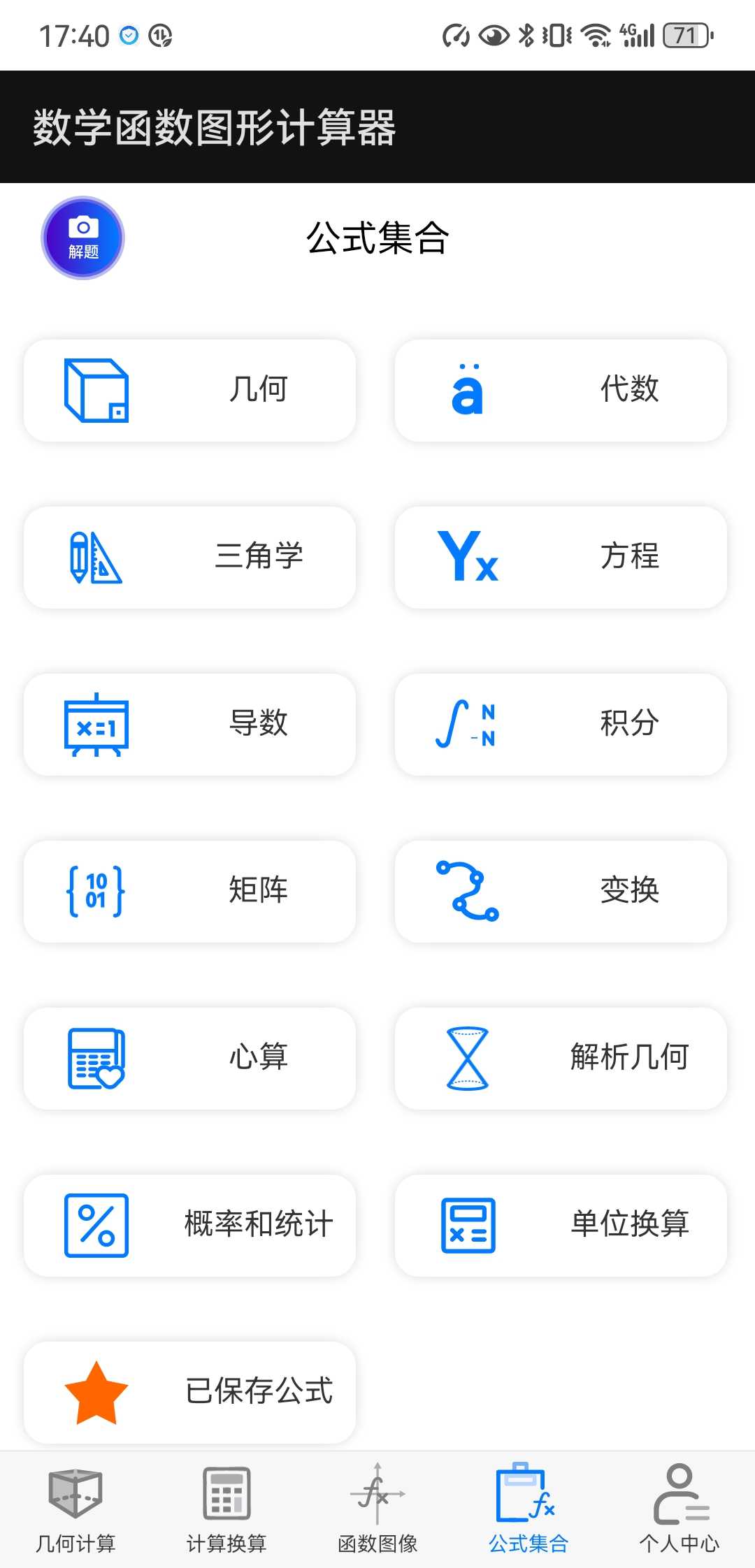The image size is (755, 1568).
Task: View 已保存公式 saved formulas
Action: pos(190,1393)
